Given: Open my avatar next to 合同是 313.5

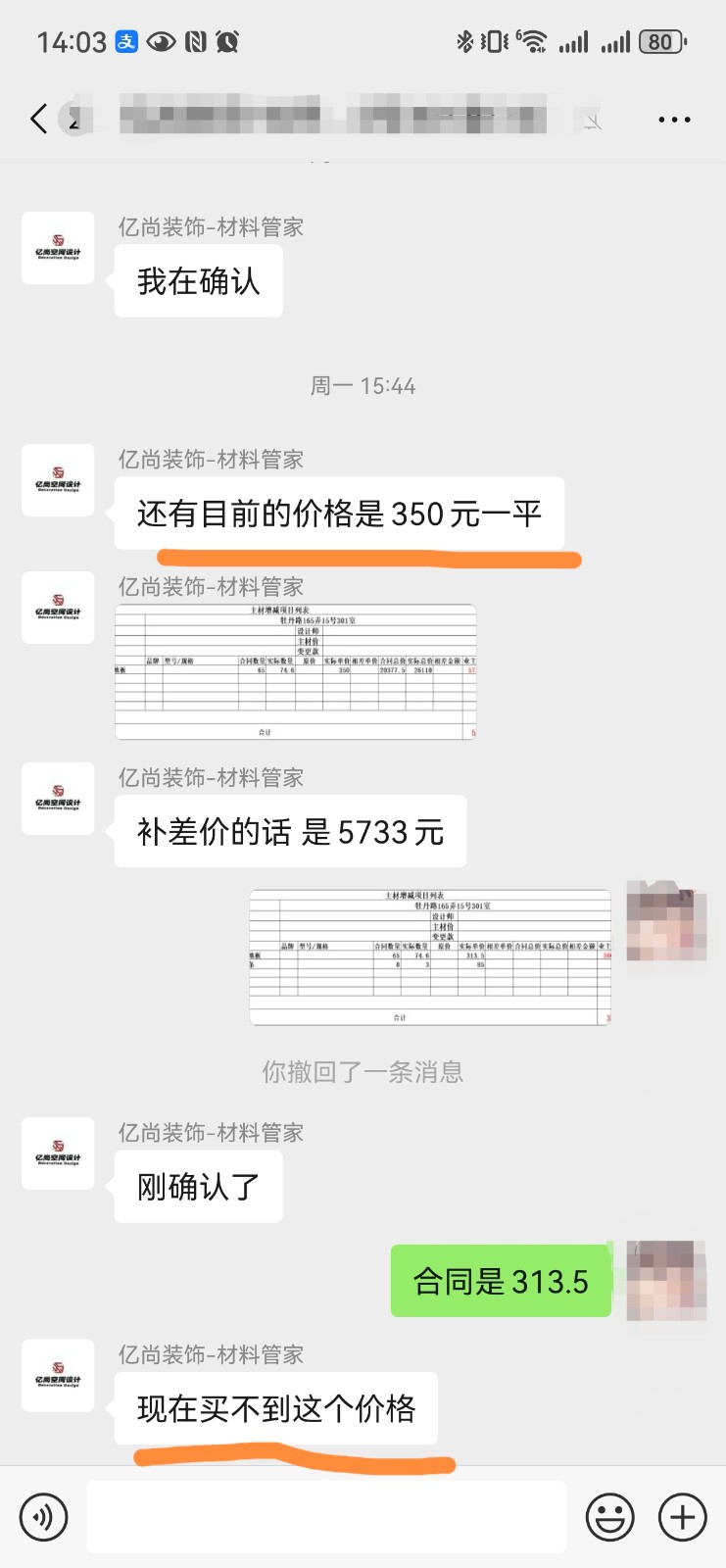Looking at the screenshot, I should (666, 1280).
